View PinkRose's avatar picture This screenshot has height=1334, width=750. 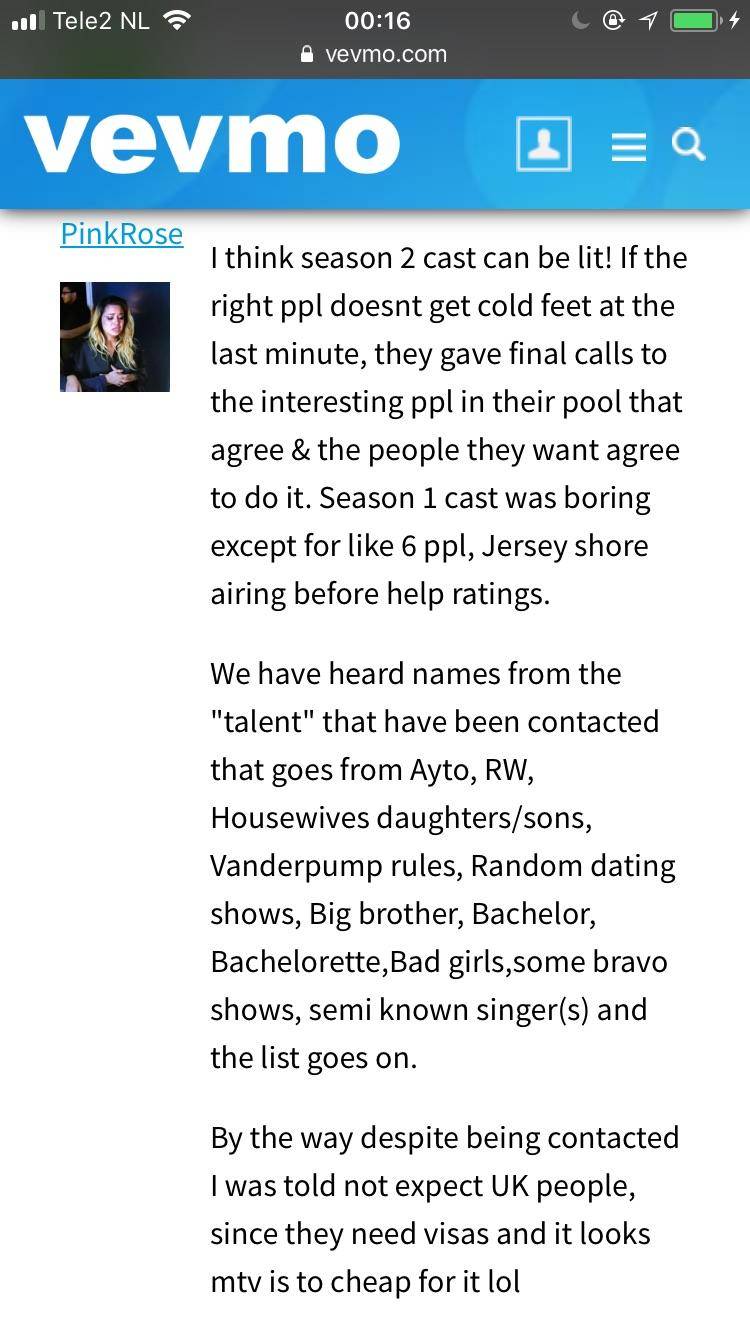click(x=115, y=337)
